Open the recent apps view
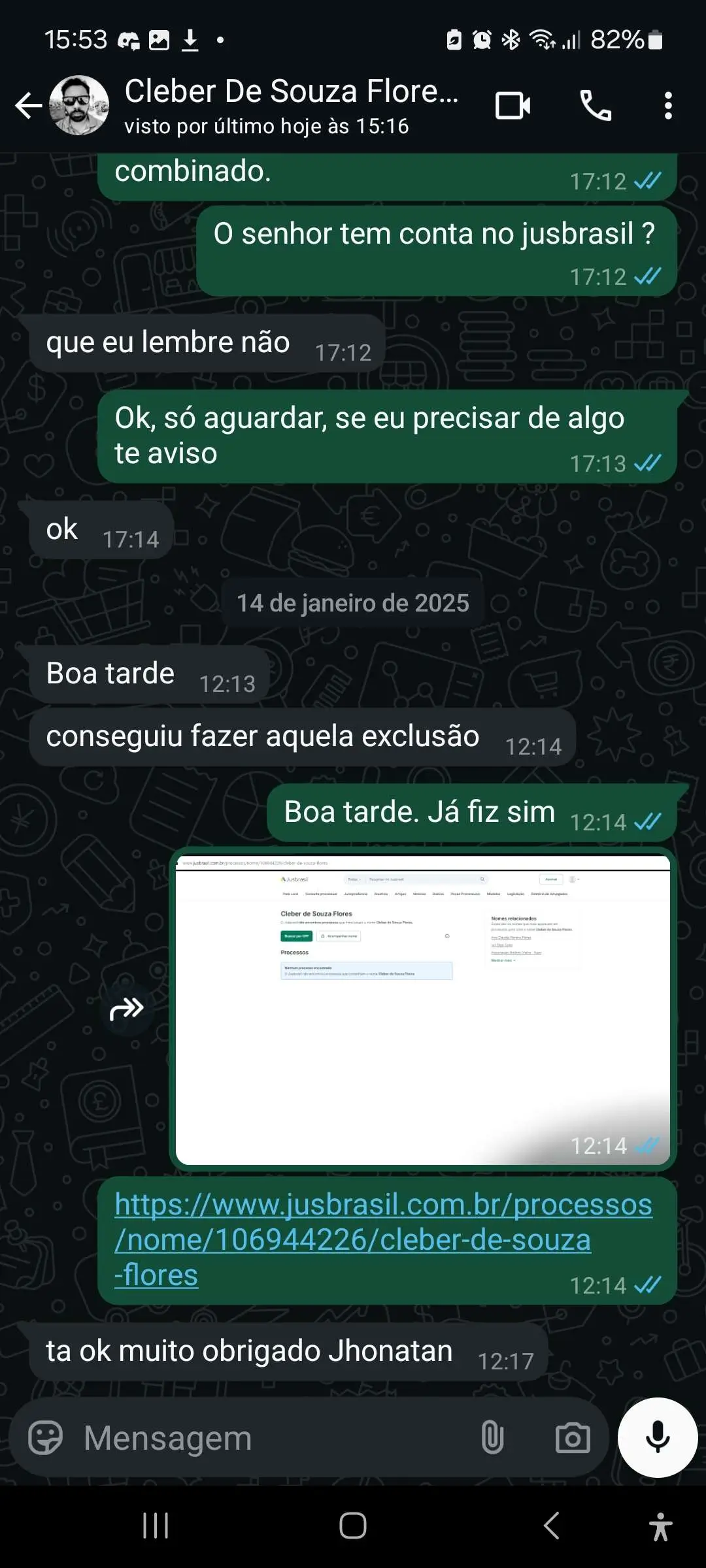The width and height of the screenshot is (706, 1568). tap(156, 1526)
